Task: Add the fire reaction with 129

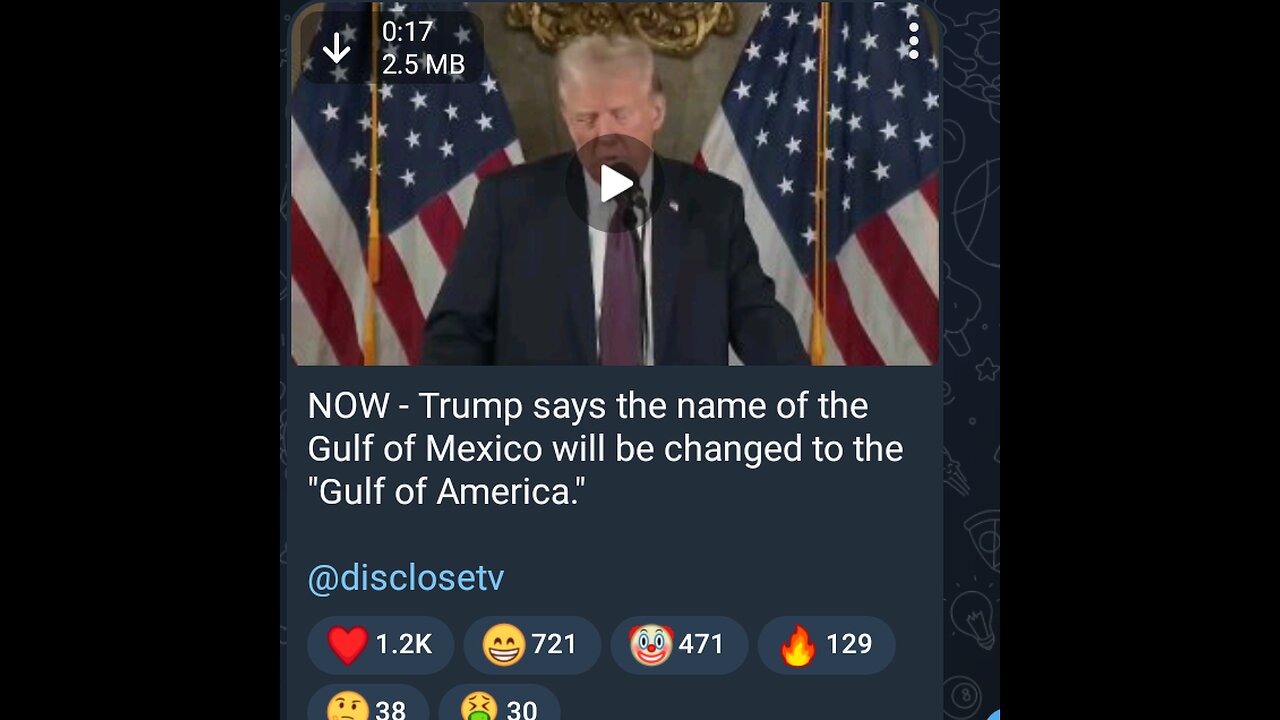Action: [826, 645]
